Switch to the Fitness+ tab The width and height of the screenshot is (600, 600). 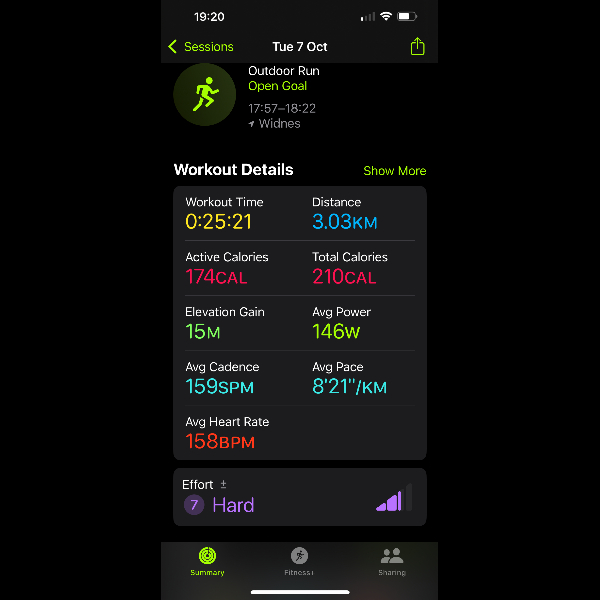[299, 561]
